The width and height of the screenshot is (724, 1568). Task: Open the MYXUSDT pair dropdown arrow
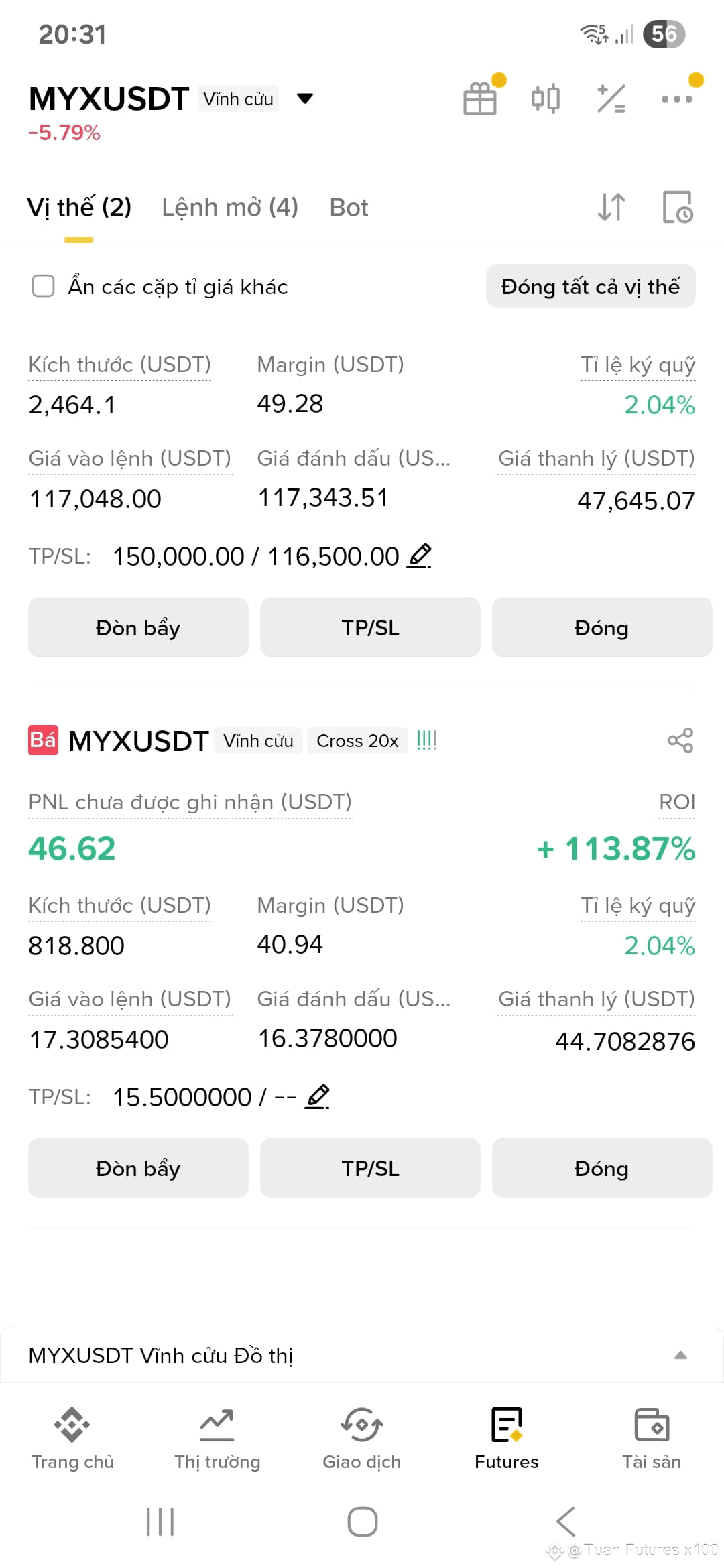click(x=305, y=99)
